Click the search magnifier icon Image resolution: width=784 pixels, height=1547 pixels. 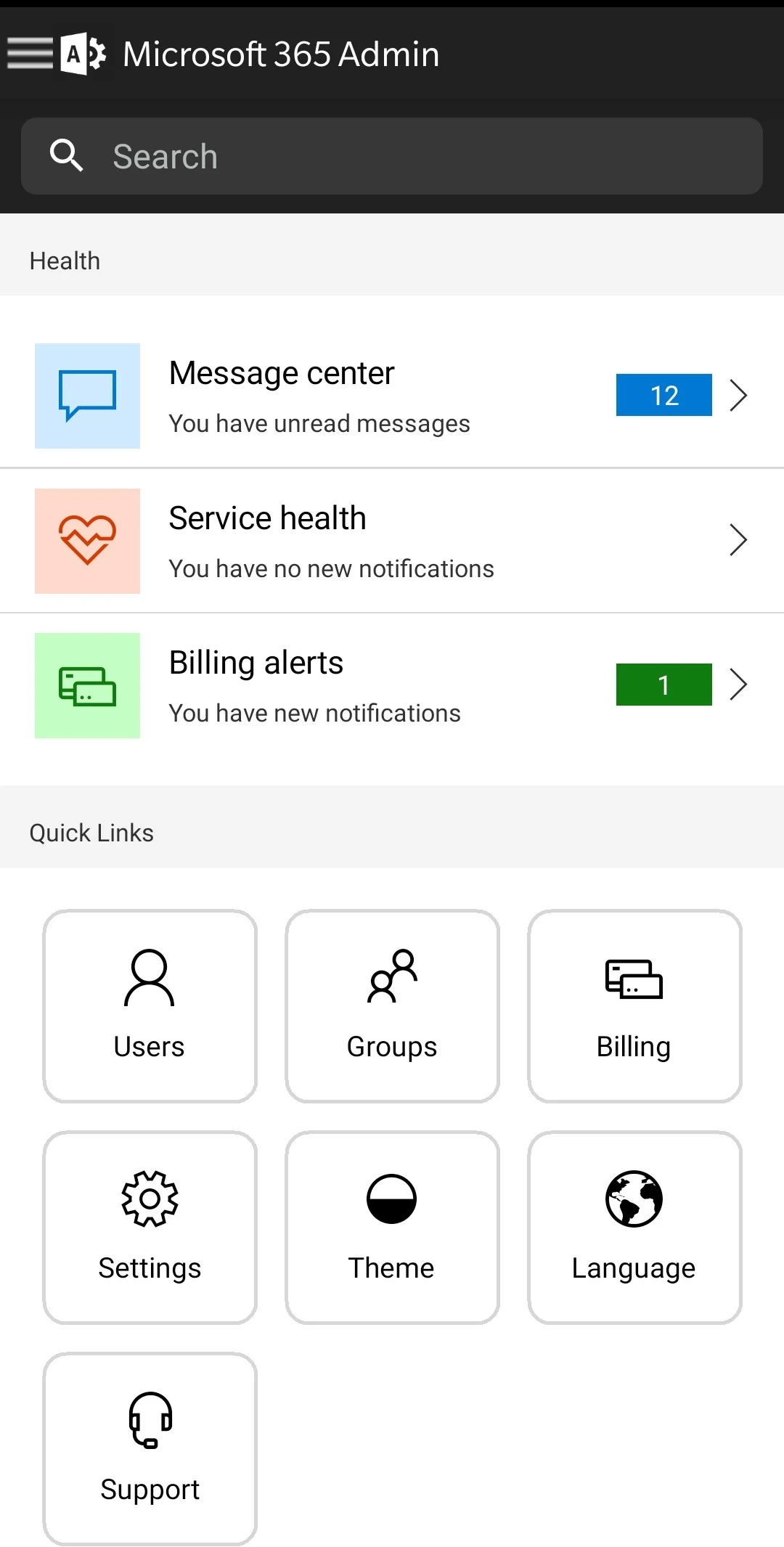pos(67,155)
